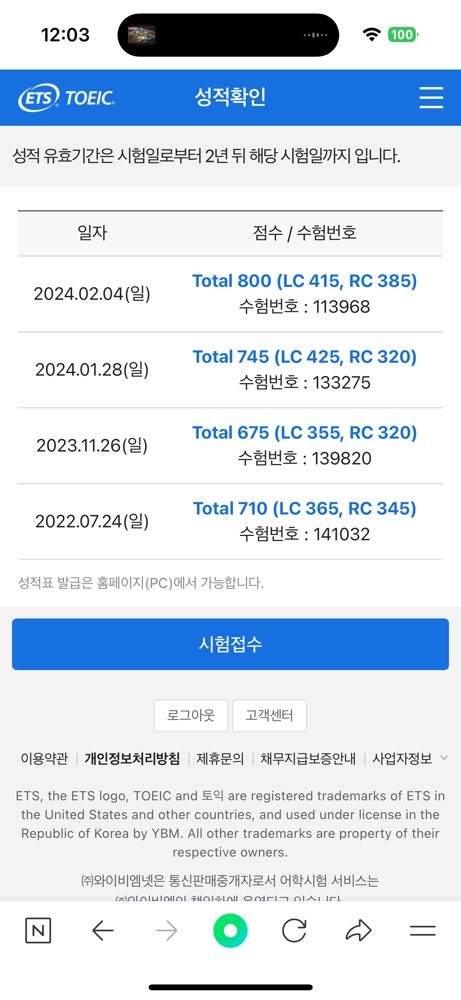Tap the ETS TOEIC home logo link

pyautogui.click(x=67, y=98)
